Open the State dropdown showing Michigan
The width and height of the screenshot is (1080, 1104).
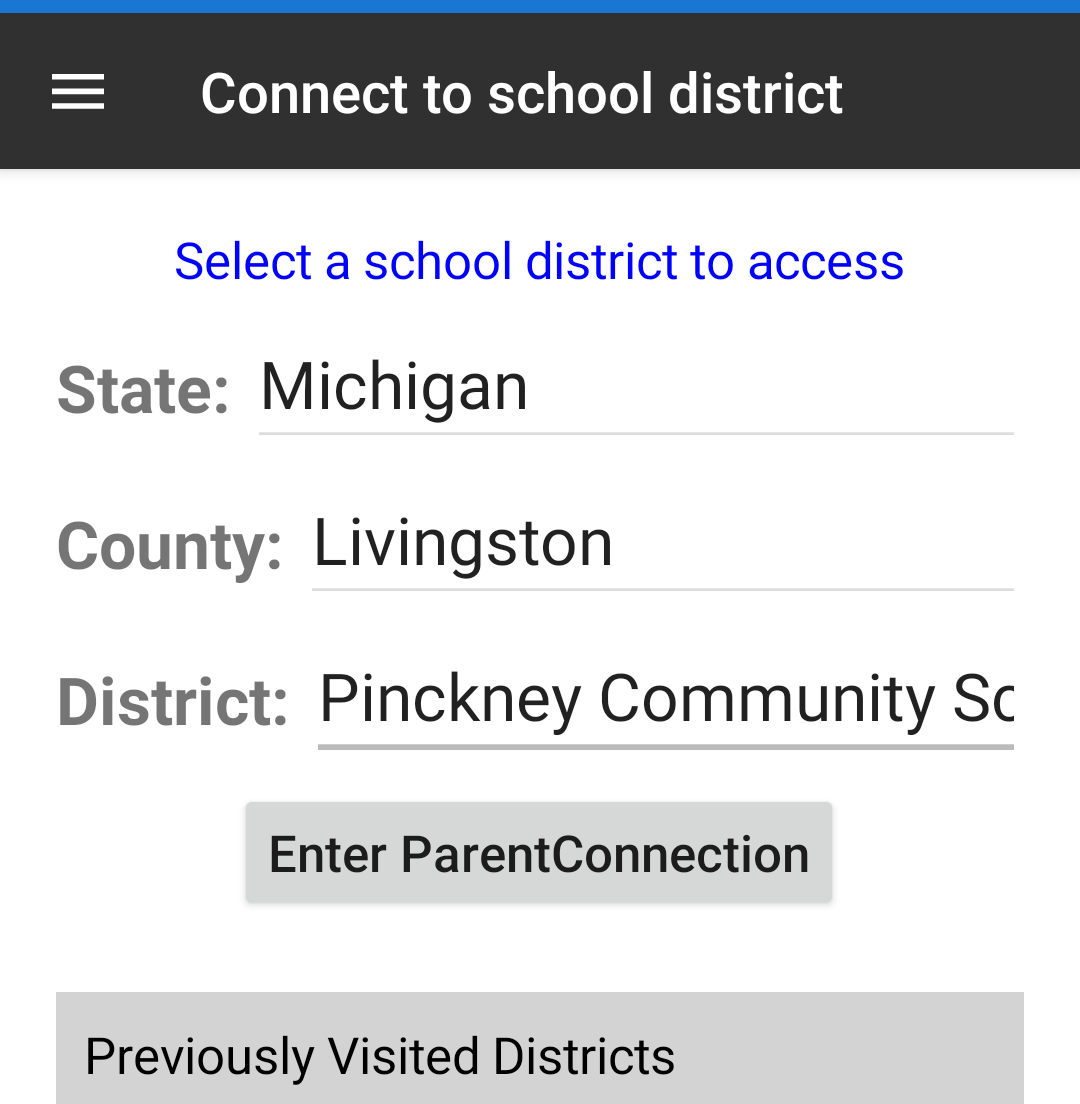[x=635, y=388]
